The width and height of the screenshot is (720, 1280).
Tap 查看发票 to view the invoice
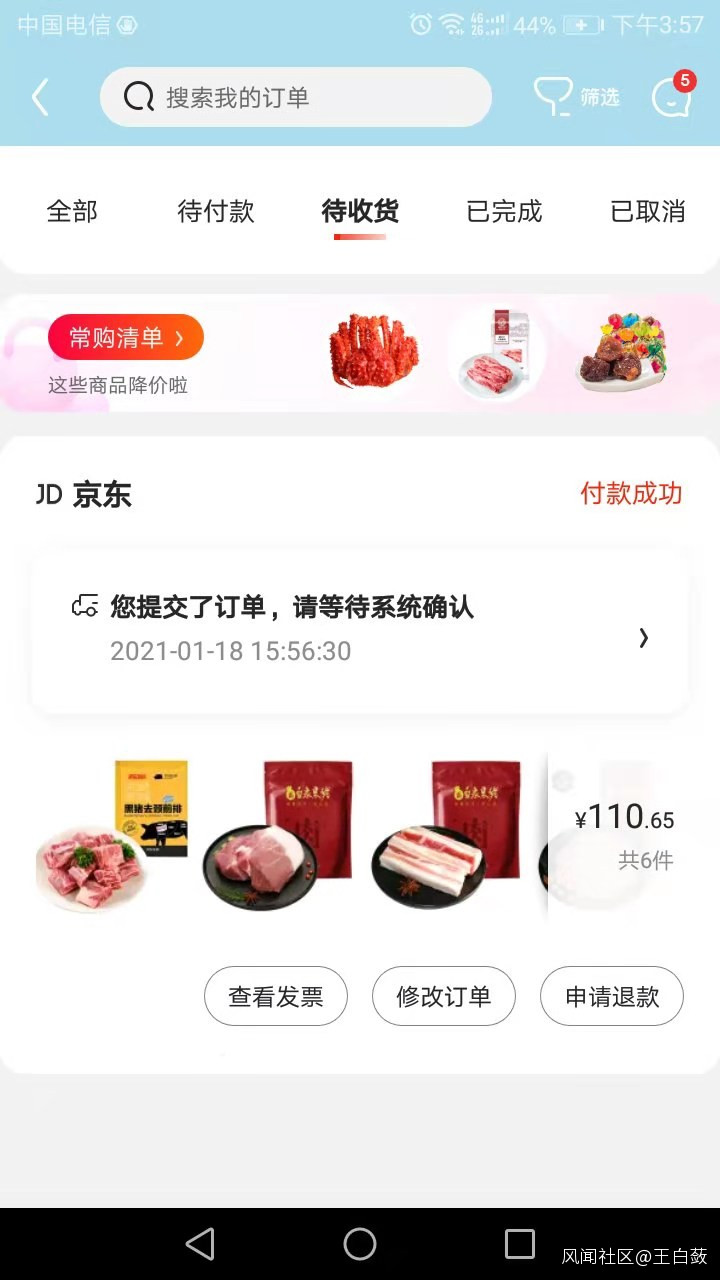point(276,996)
